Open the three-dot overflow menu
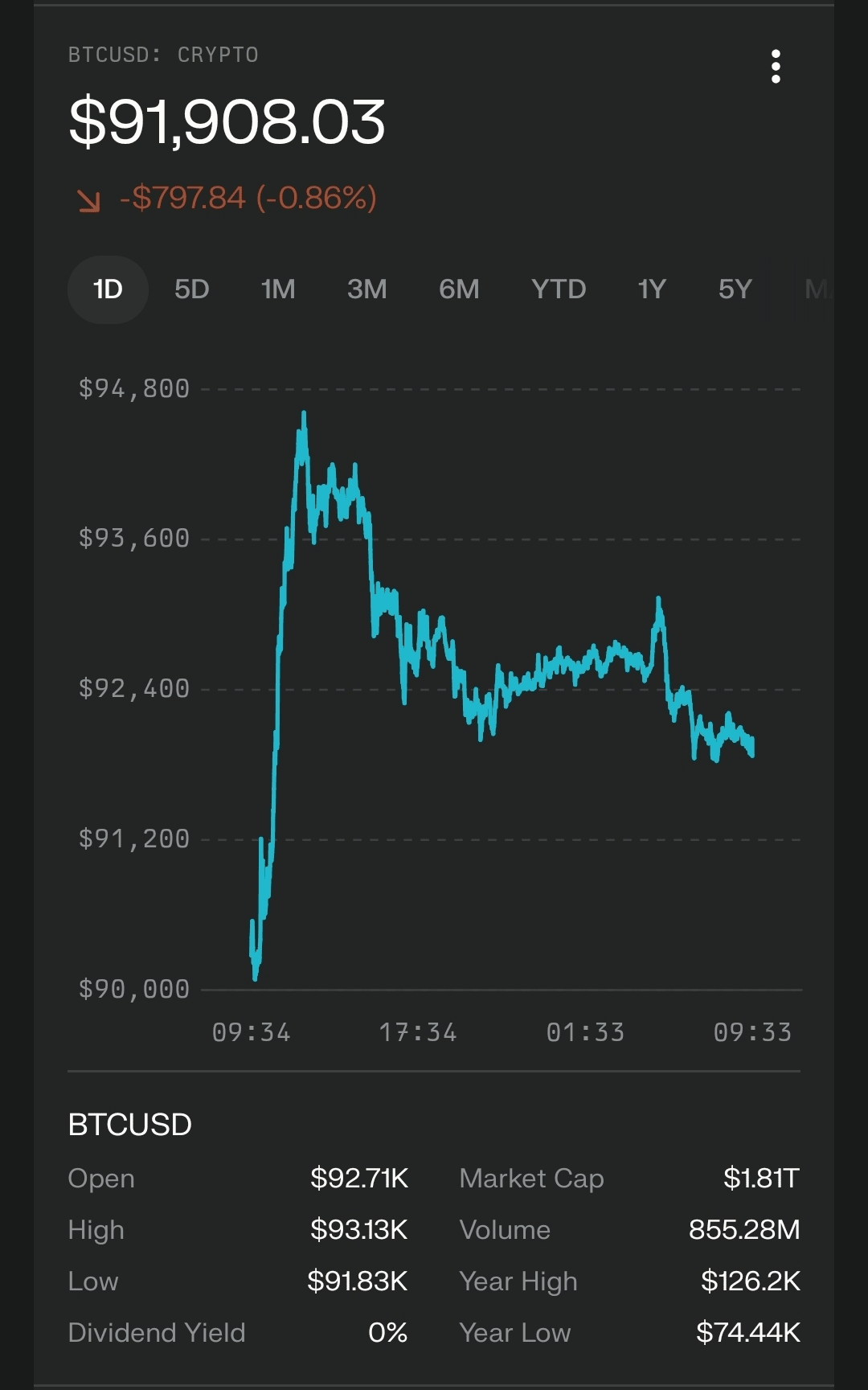The width and height of the screenshot is (868, 1390). (776, 66)
